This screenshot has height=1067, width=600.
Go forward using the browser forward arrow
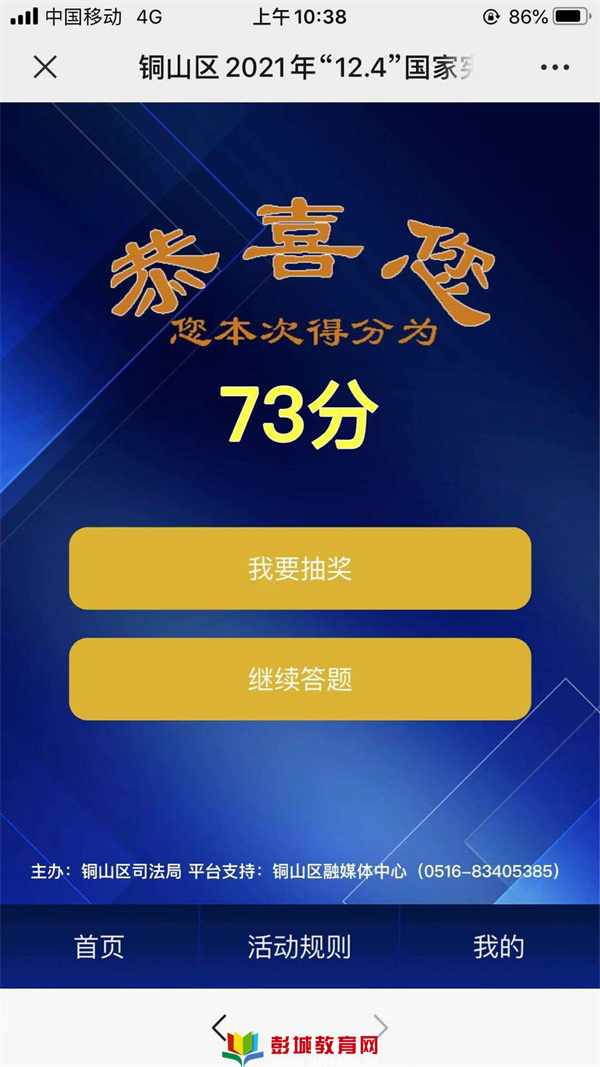380,1027
